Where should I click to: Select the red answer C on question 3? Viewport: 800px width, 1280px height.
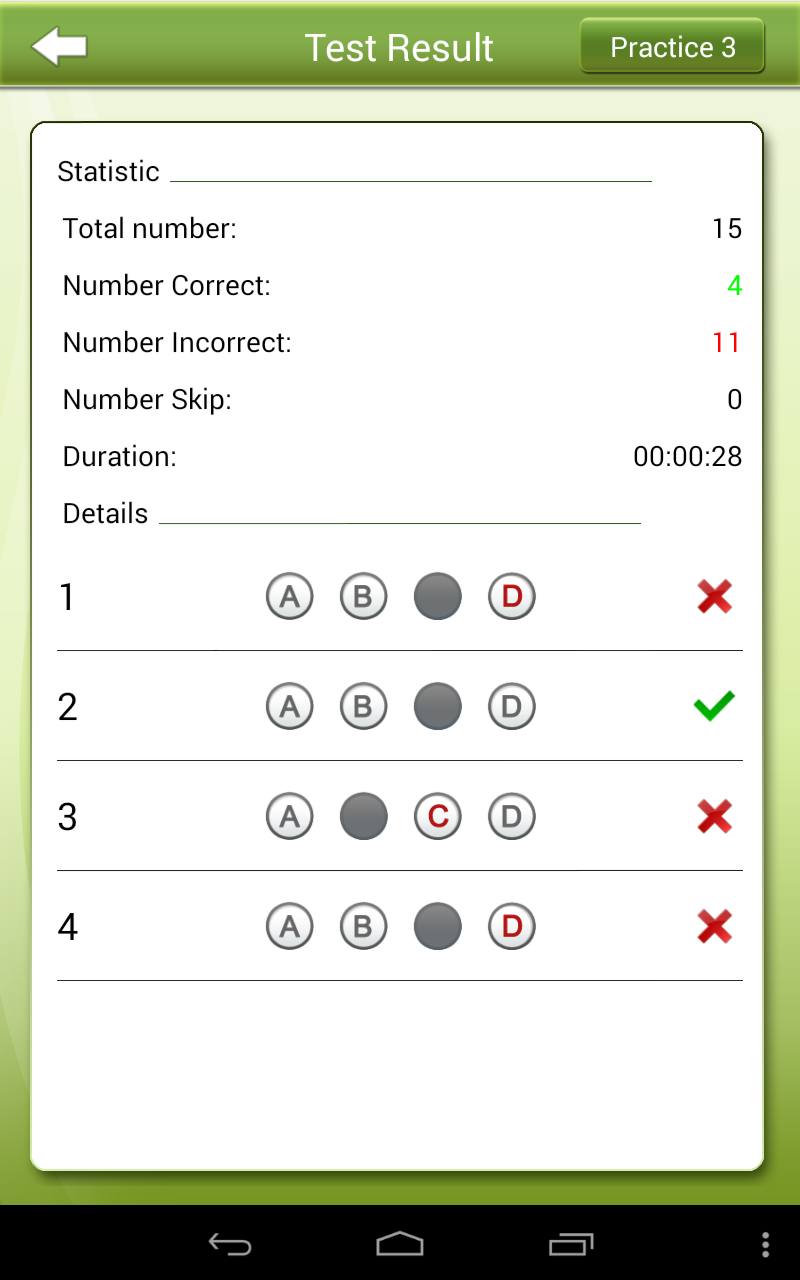click(x=437, y=816)
